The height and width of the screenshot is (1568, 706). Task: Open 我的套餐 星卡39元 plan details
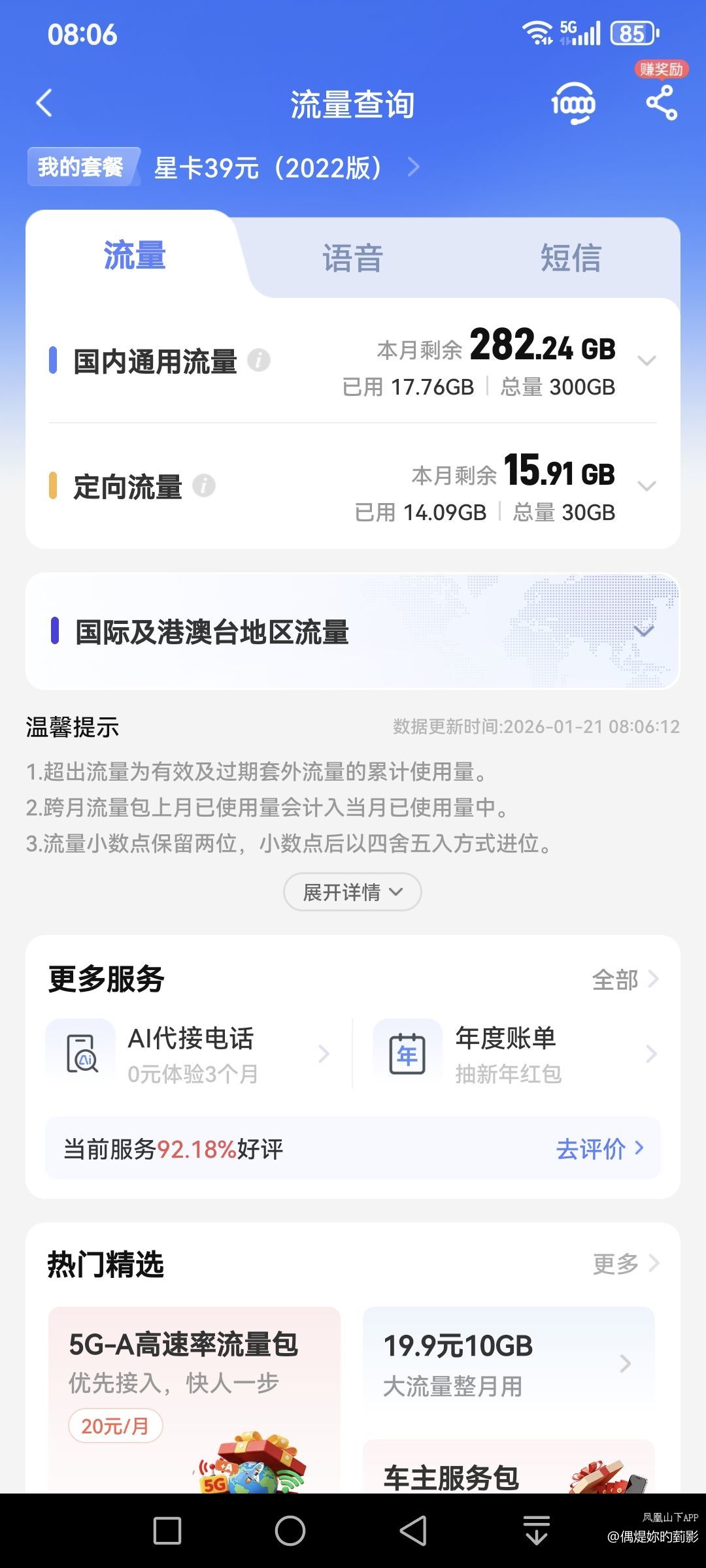pyautogui.click(x=268, y=168)
